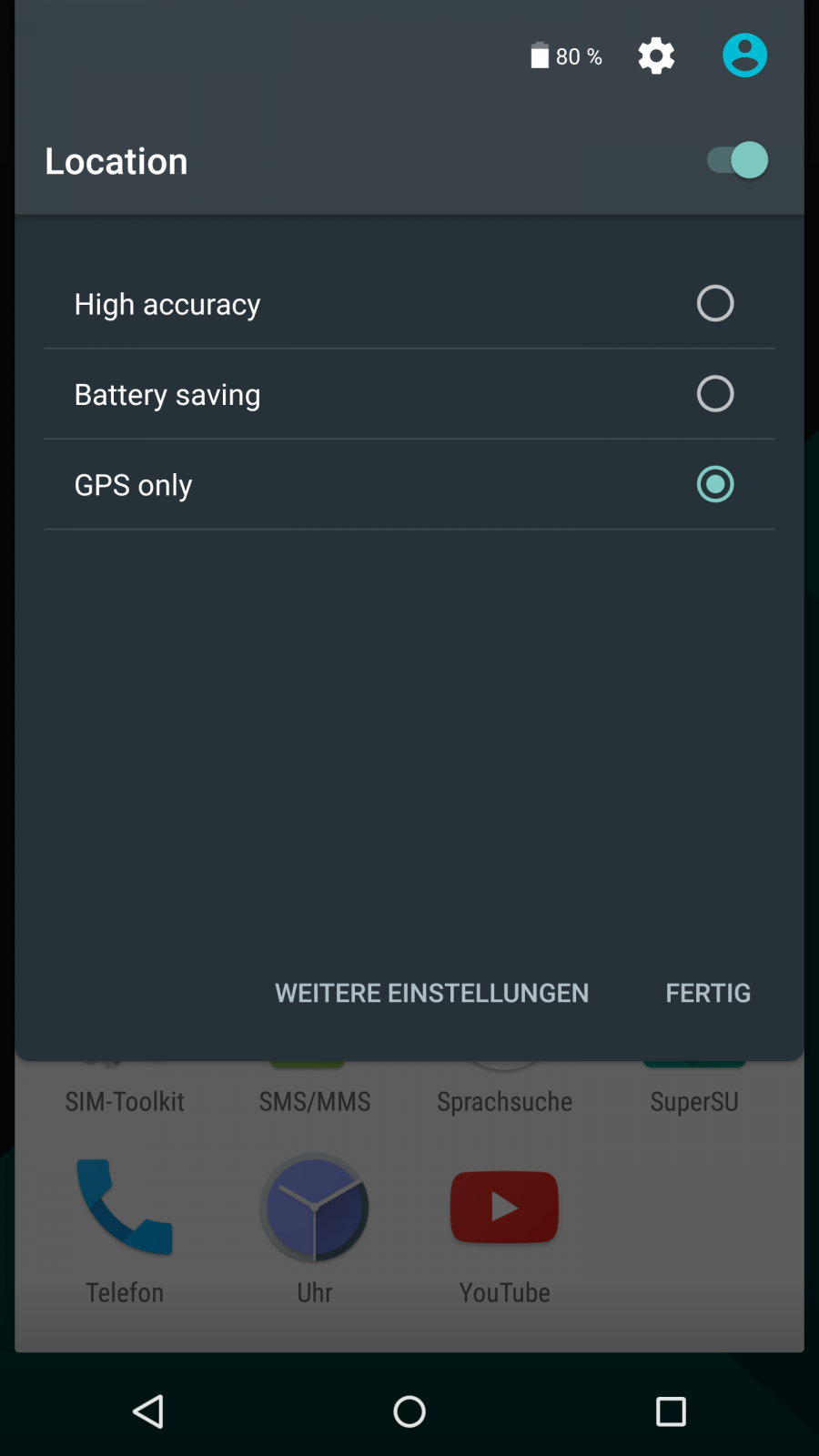Open Weitere Einstellungen
Image resolution: width=819 pixels, height=1456 pixels.
431,993
